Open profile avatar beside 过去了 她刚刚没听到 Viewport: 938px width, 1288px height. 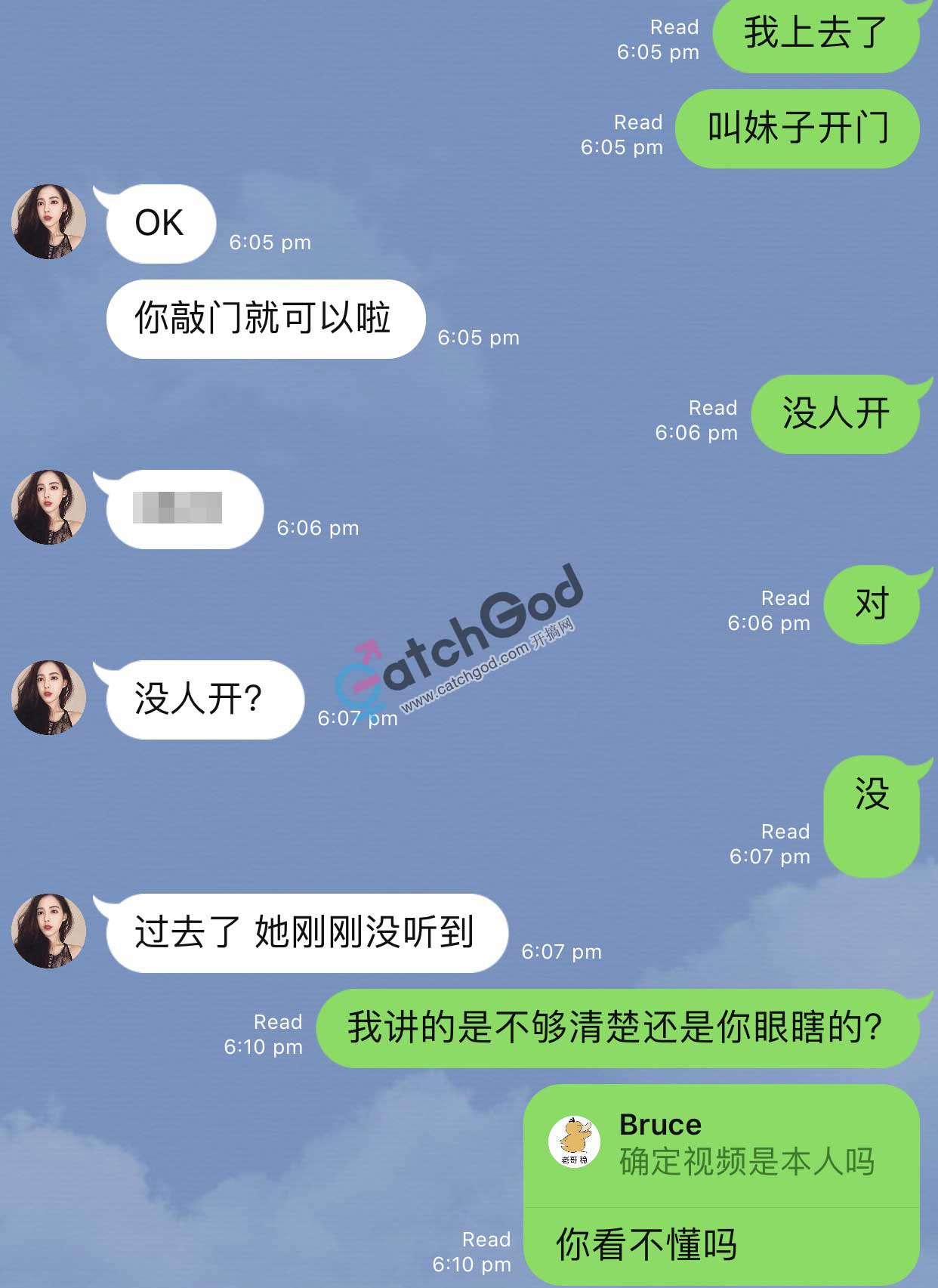click(x=48, y=931)
